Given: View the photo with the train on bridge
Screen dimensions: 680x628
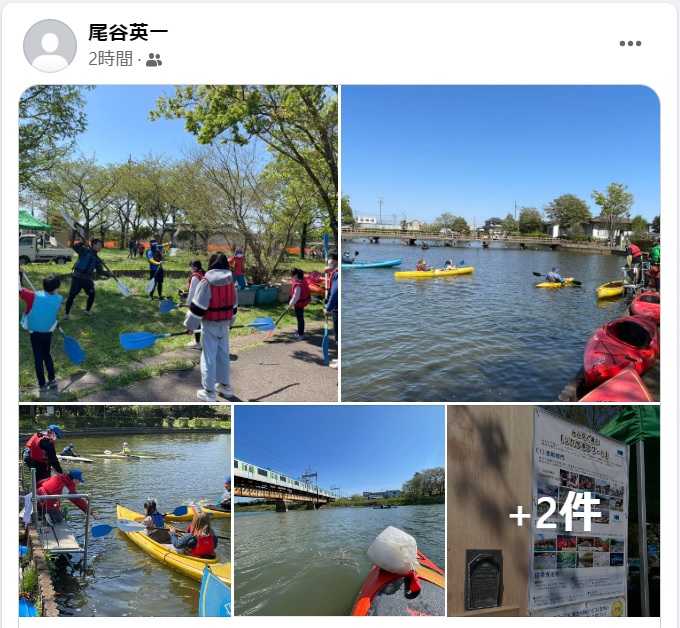Looking at the screenshot, I should click(339, 510).
